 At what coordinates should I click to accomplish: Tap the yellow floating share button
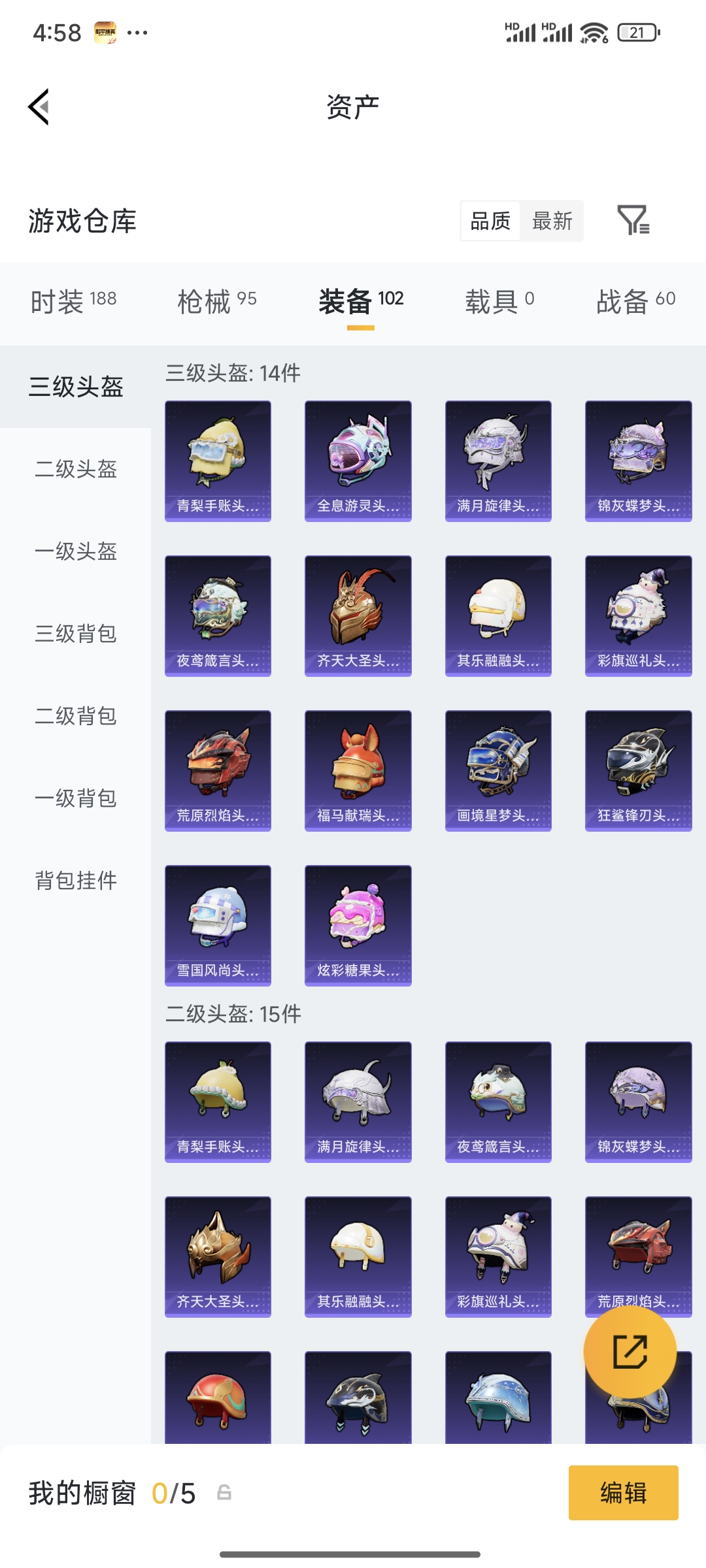pyautogui.click(x=630, y=1352)
